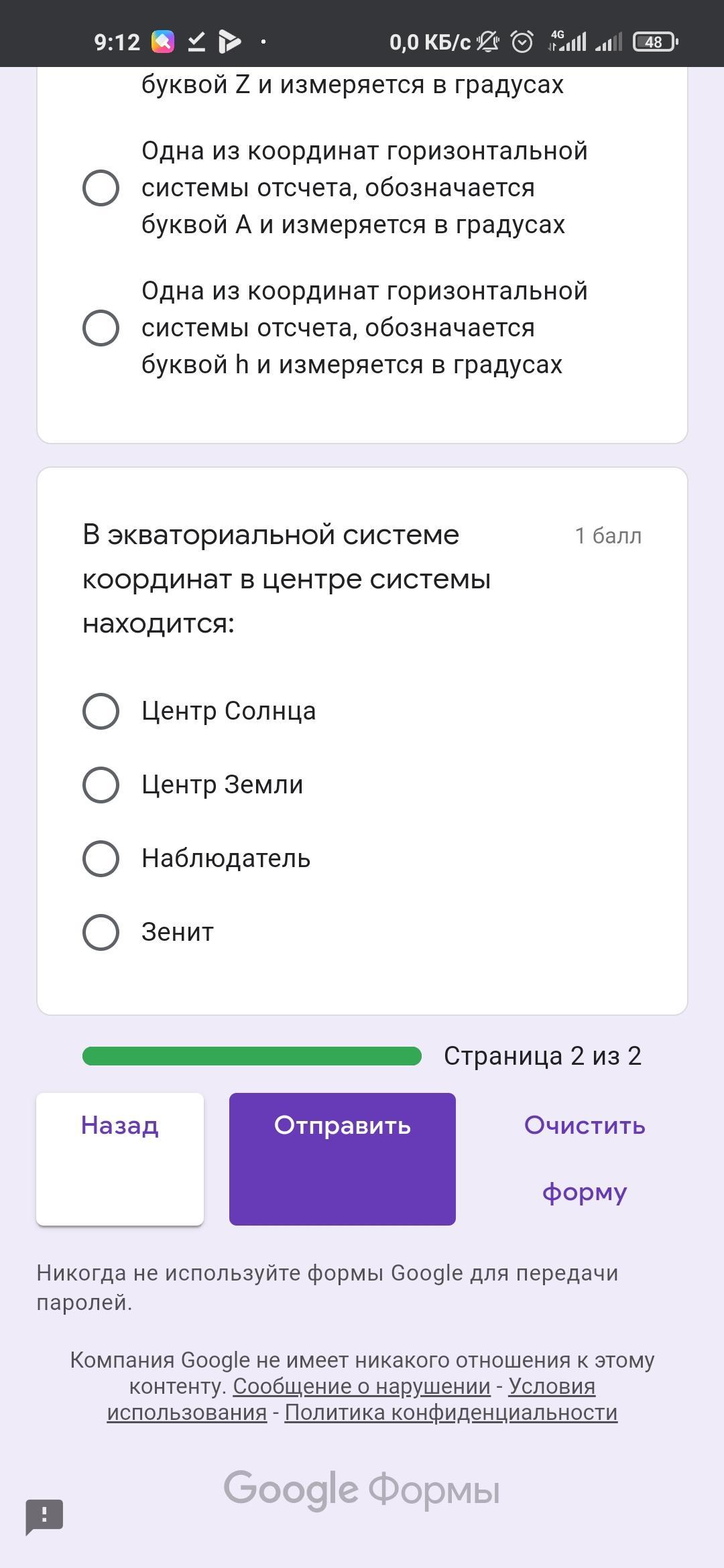This screenshot has height=1568, width=724.
Task: Choose the answer Центр Солнца
Action: pos(101,711)
